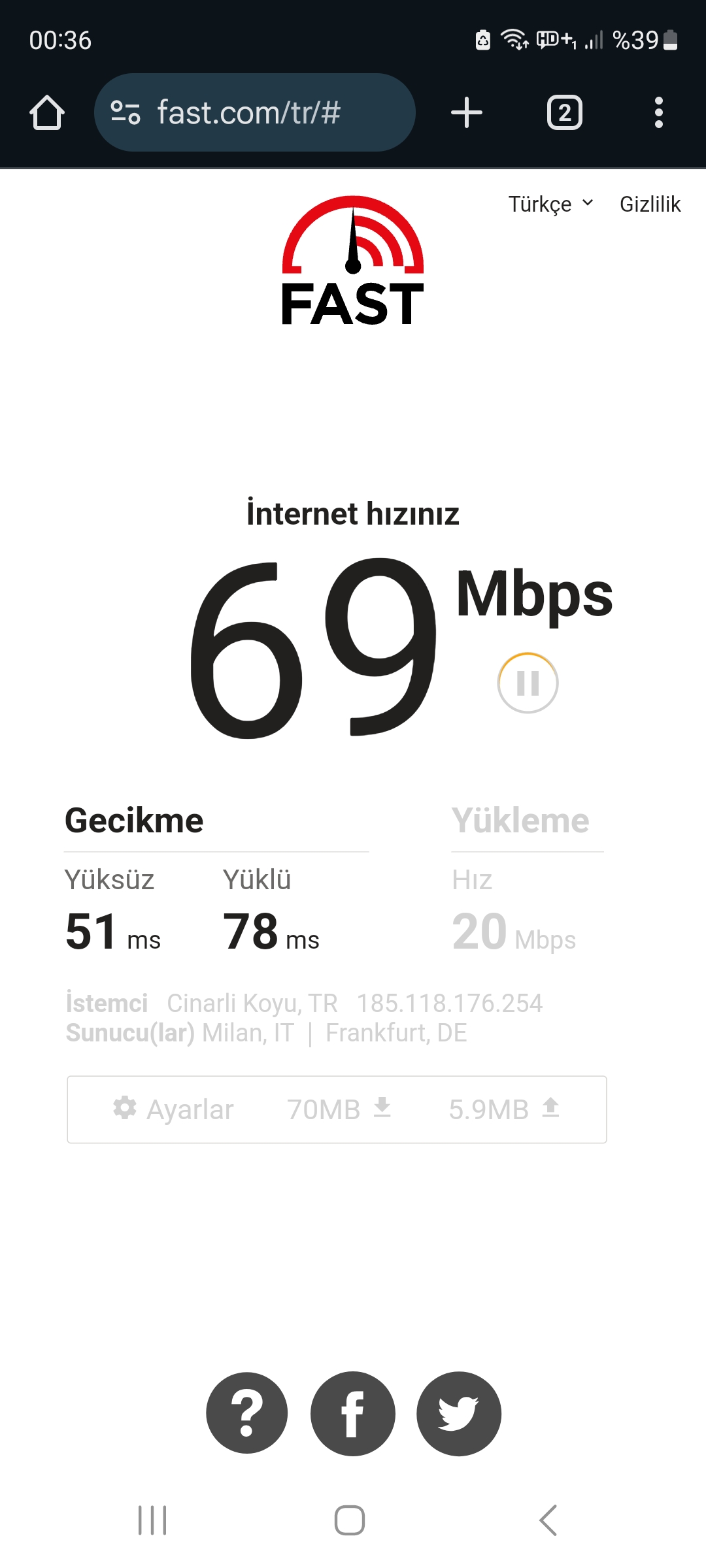Pause the running speed test
Image resolution: width=706 pixels, height=1568 pixels.
[528, 683]
